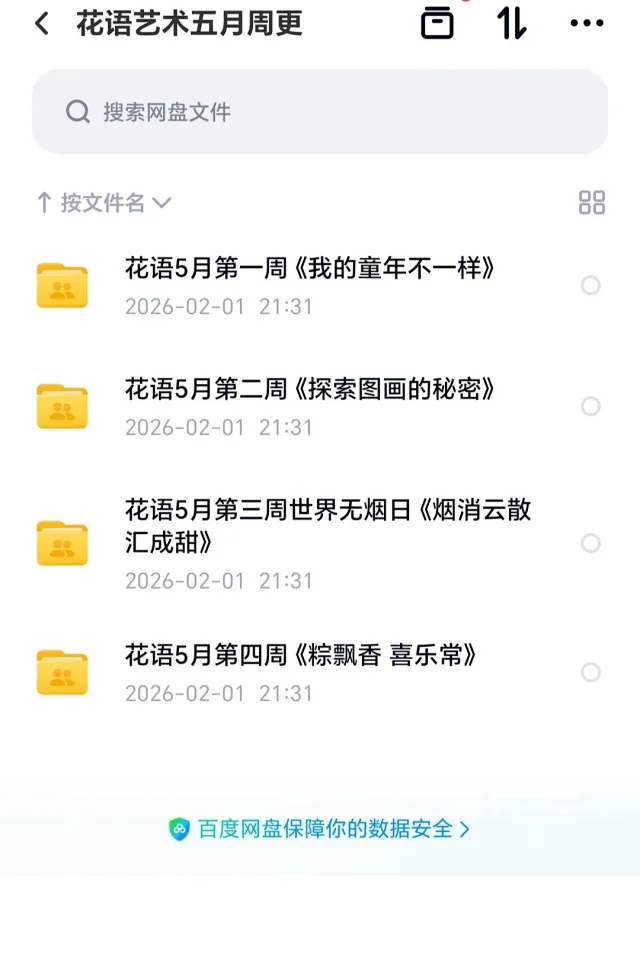Screen dimensions: 640x954
Task: Select the 第二周《探索图画的秘密》 folder circle
Action: [591, 406]
